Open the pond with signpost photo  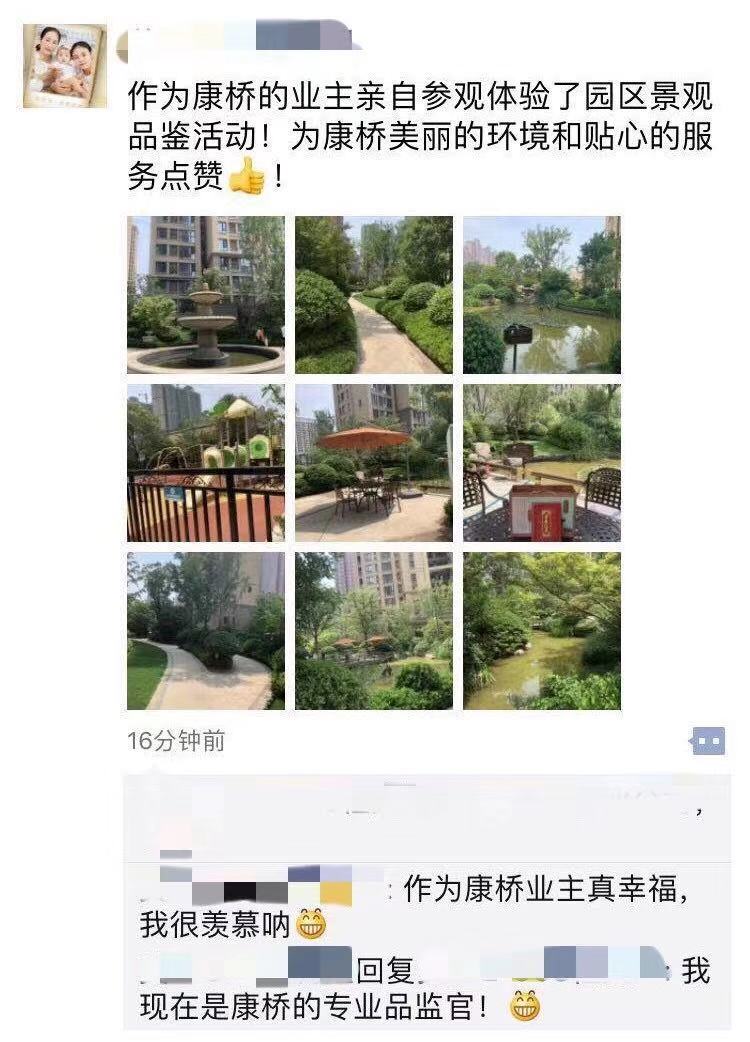(x=541, y=295)
